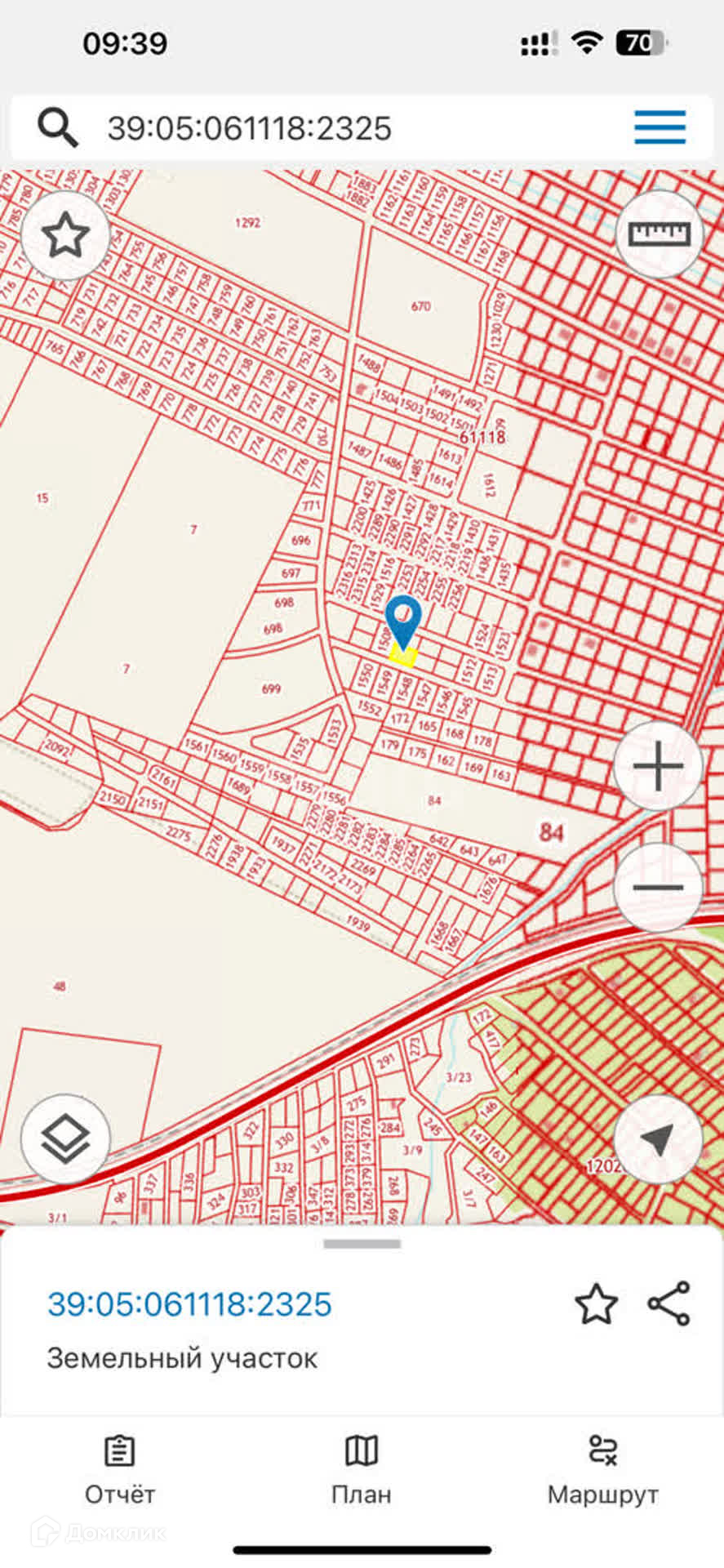Viewport: 724px width, 1568px height.
Task: Open favorites with the star map button
Action: pos(65,237)
